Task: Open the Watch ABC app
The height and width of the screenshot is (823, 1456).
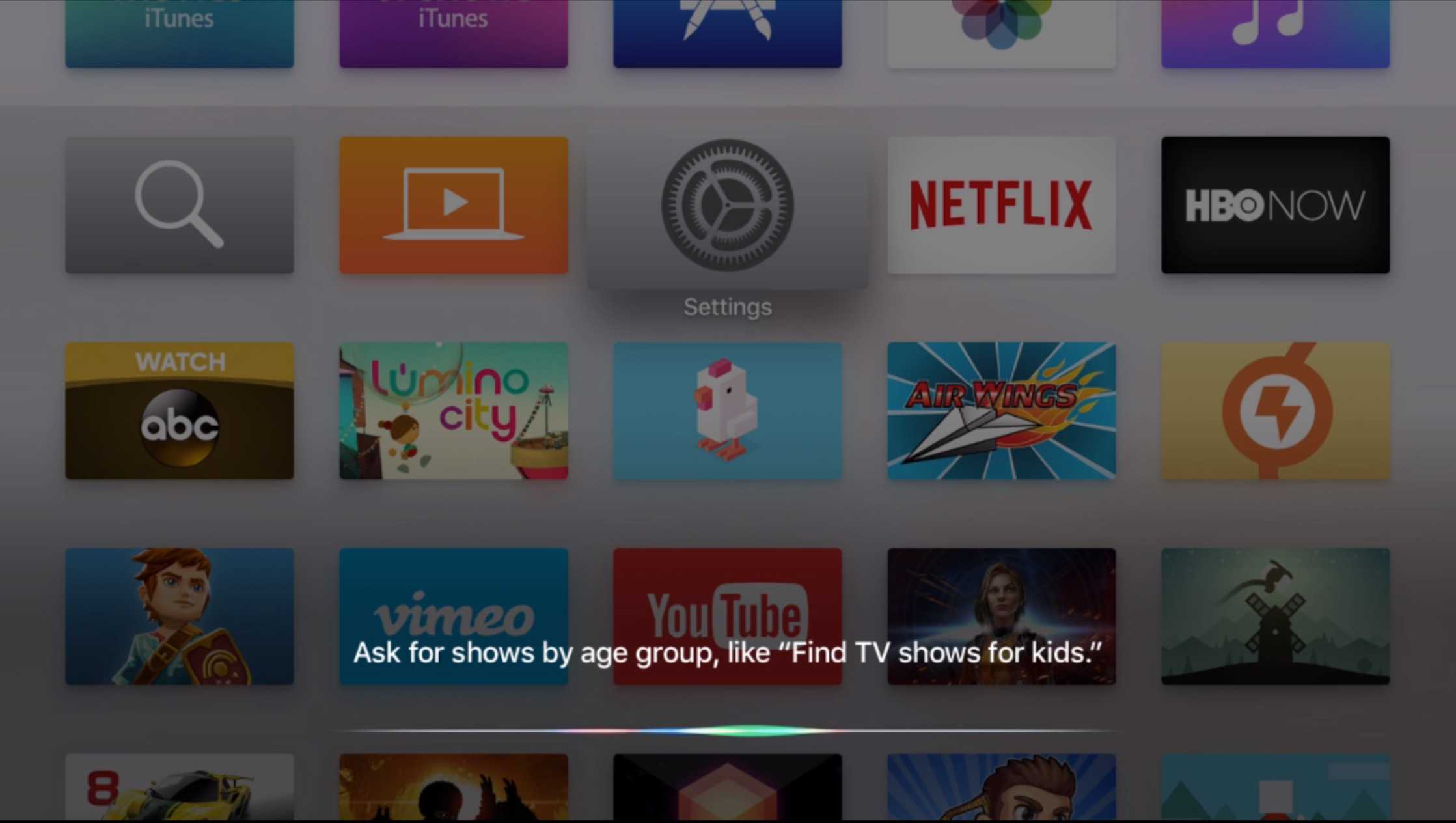Action: coord(179,411)
